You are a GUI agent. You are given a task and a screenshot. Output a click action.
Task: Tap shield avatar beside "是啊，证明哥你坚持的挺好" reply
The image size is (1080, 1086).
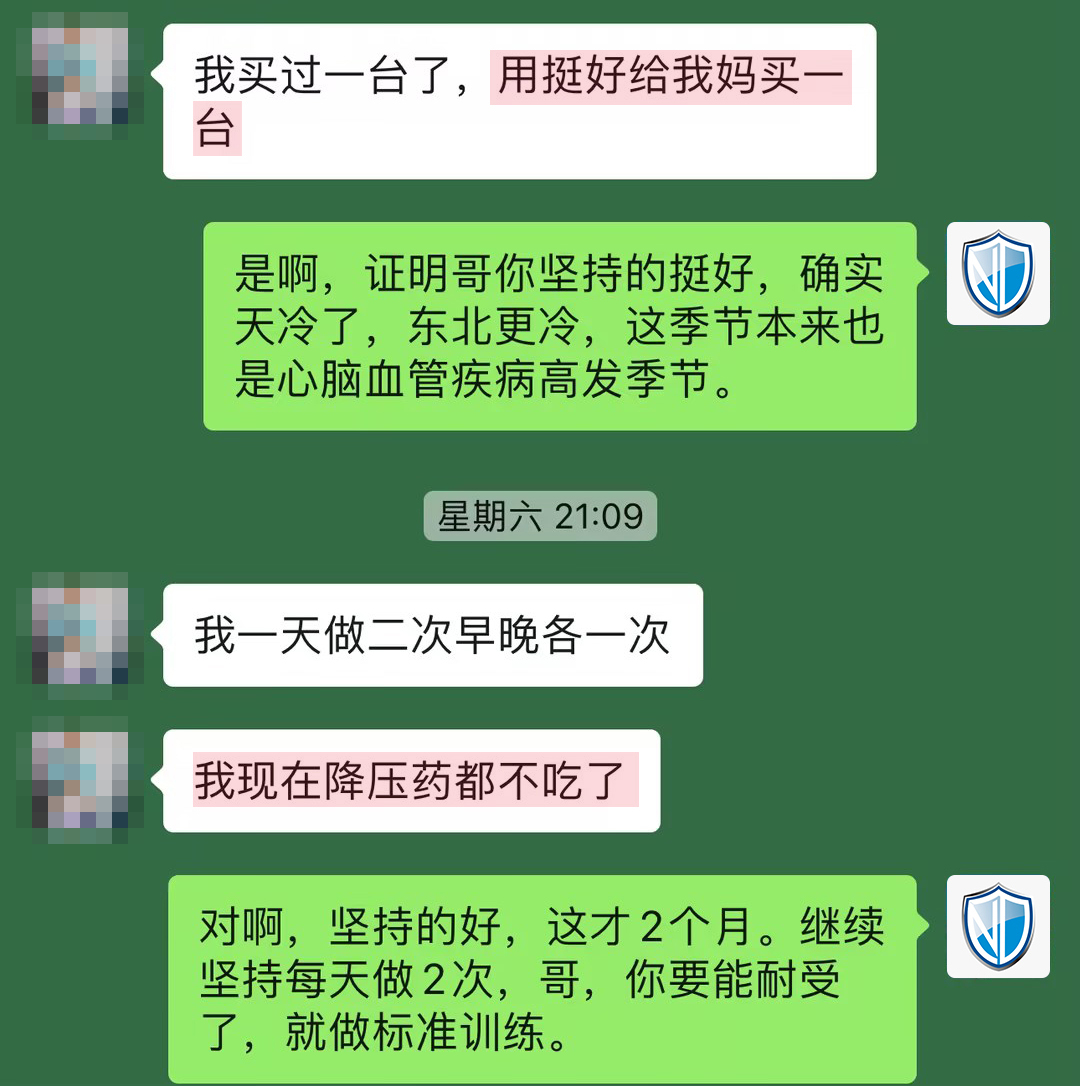pos(998,273)
